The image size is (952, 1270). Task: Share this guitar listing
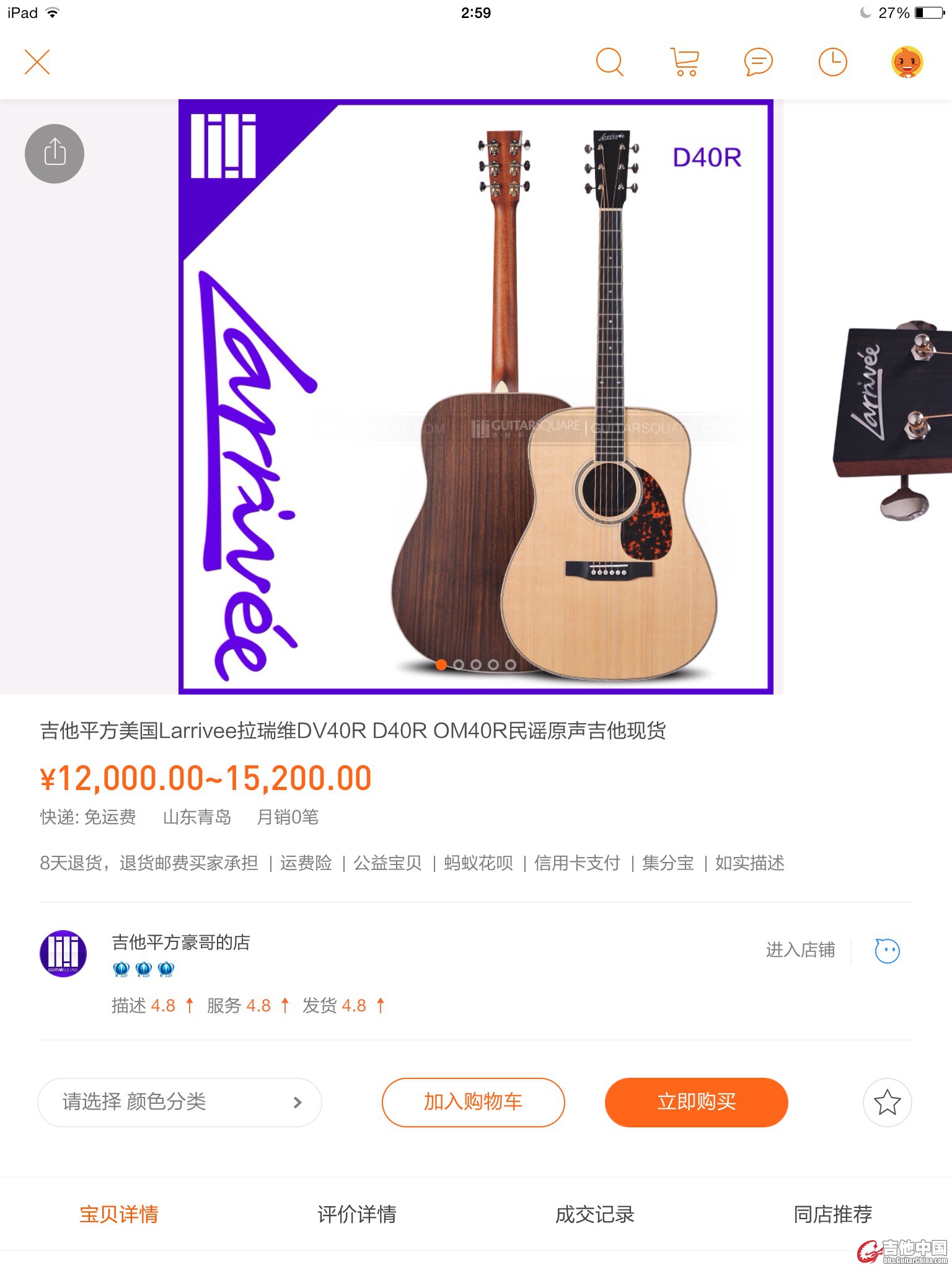[x=55, y=153]
